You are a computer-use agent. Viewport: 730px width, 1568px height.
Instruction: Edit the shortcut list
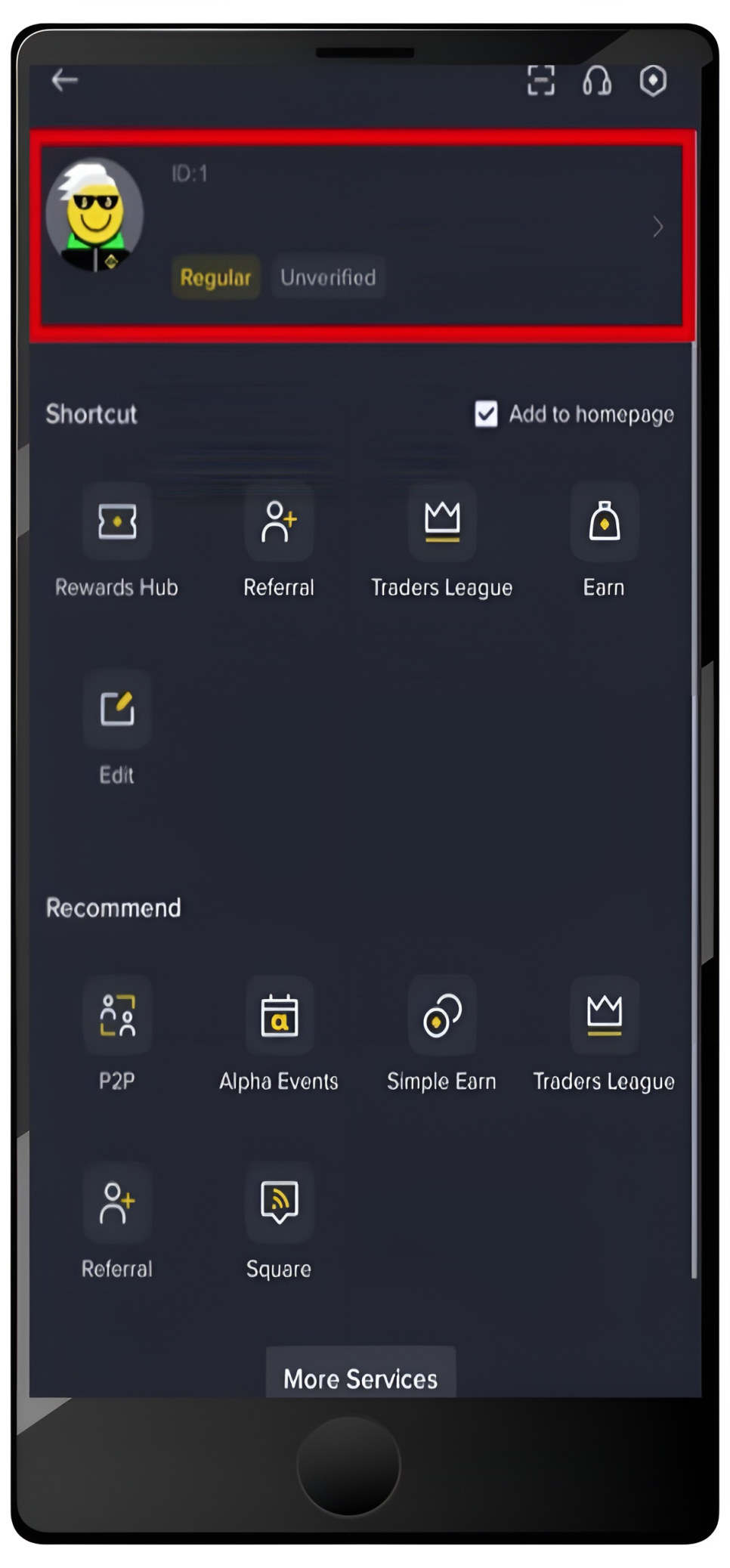[117, 709]
